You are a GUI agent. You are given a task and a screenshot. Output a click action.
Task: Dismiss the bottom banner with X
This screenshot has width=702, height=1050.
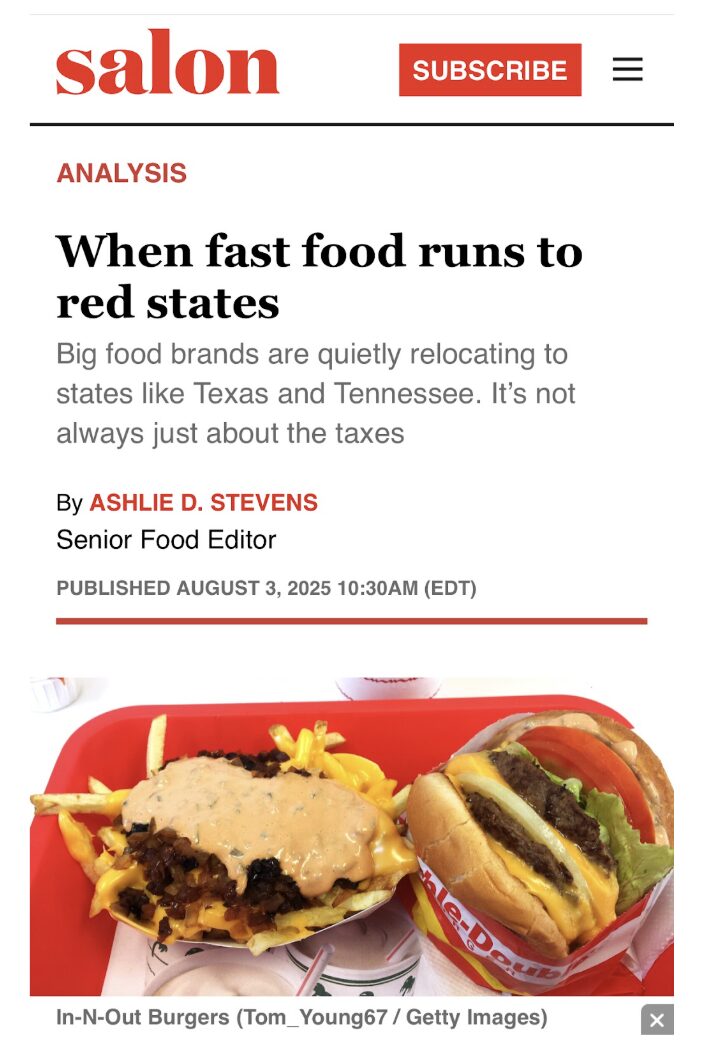point(657,1020)
